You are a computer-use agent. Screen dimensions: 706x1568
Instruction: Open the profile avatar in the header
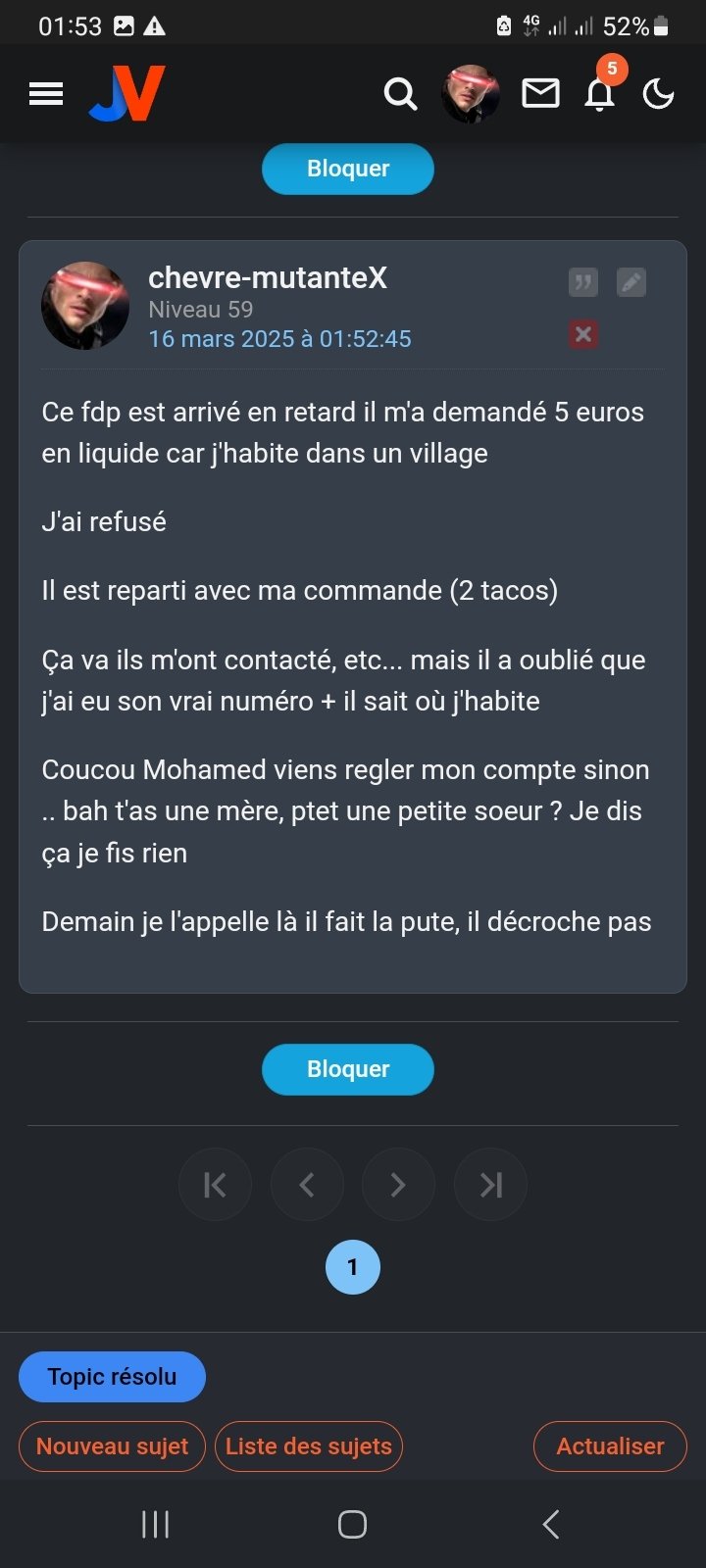pos(471,94)
